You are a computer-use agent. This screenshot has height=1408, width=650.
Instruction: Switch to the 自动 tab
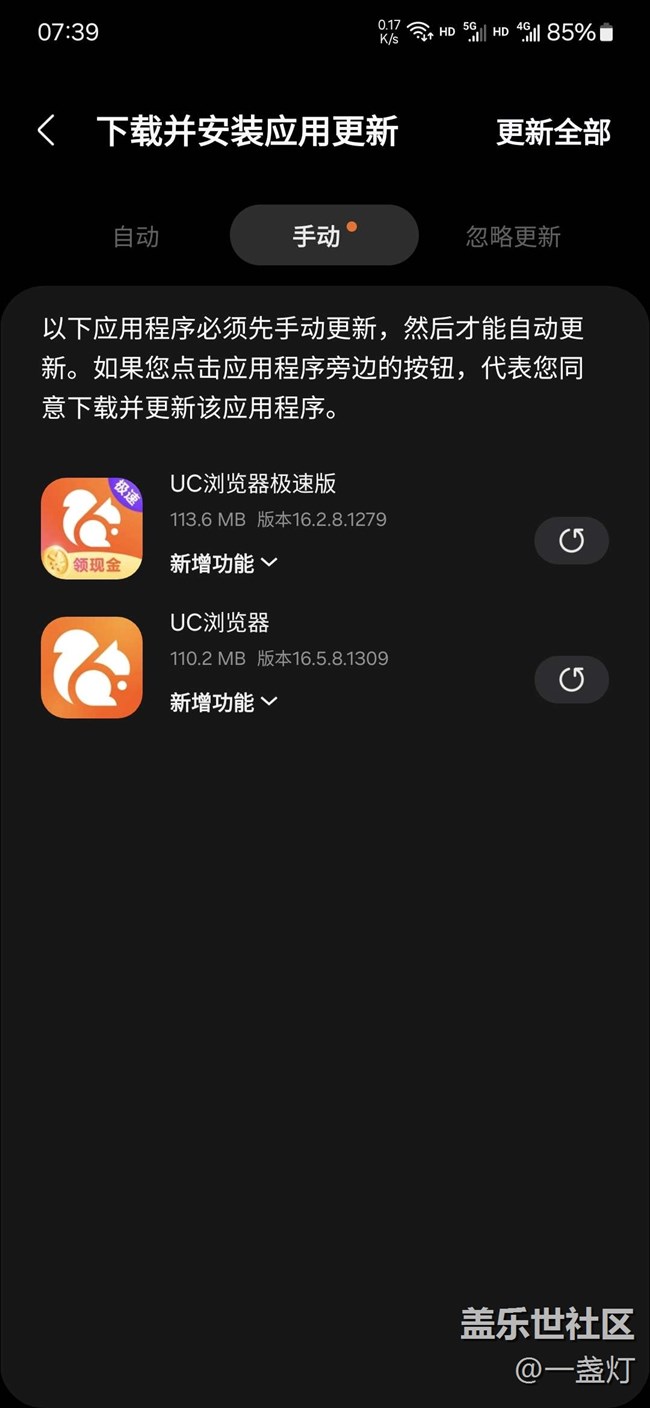tap(136, 236)
